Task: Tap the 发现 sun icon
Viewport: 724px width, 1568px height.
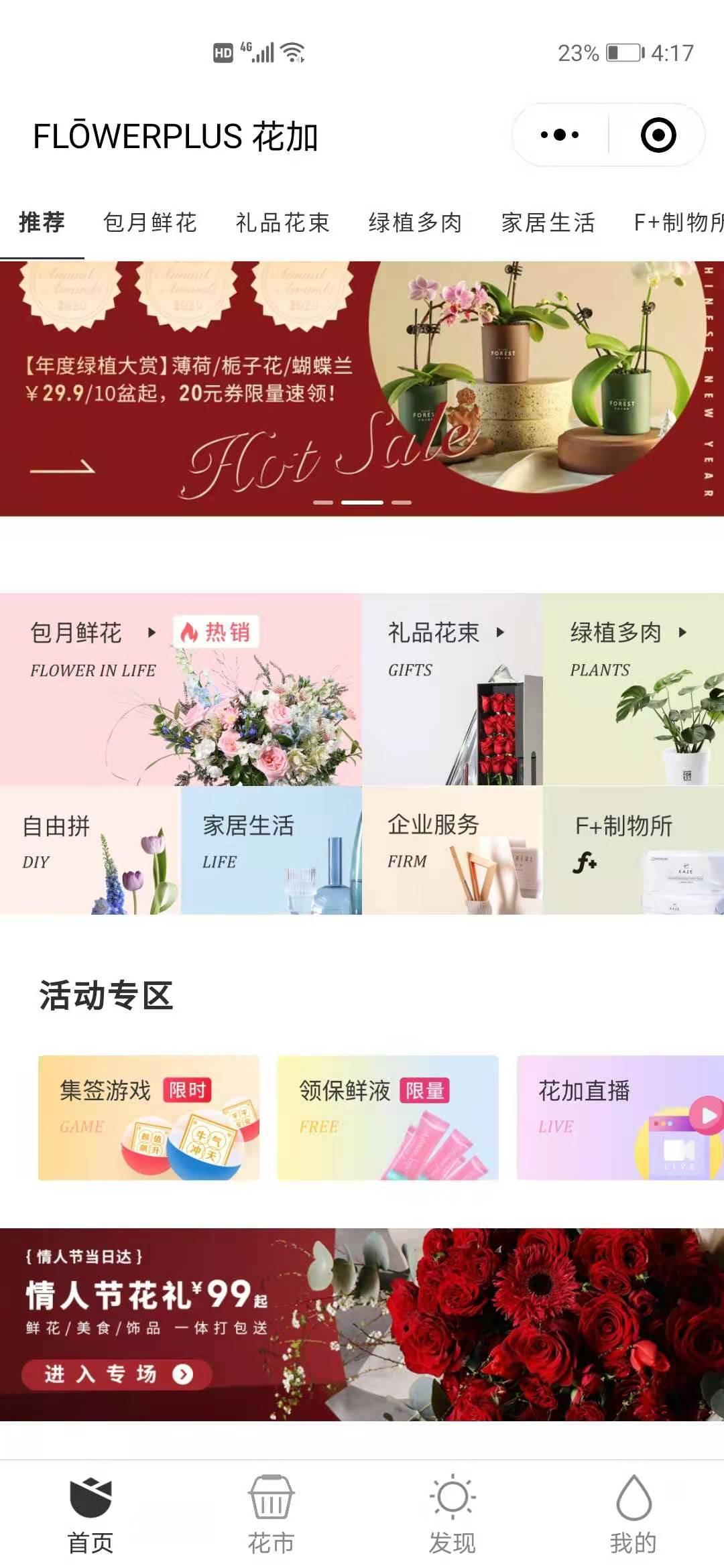Action: pos(453,1496)
